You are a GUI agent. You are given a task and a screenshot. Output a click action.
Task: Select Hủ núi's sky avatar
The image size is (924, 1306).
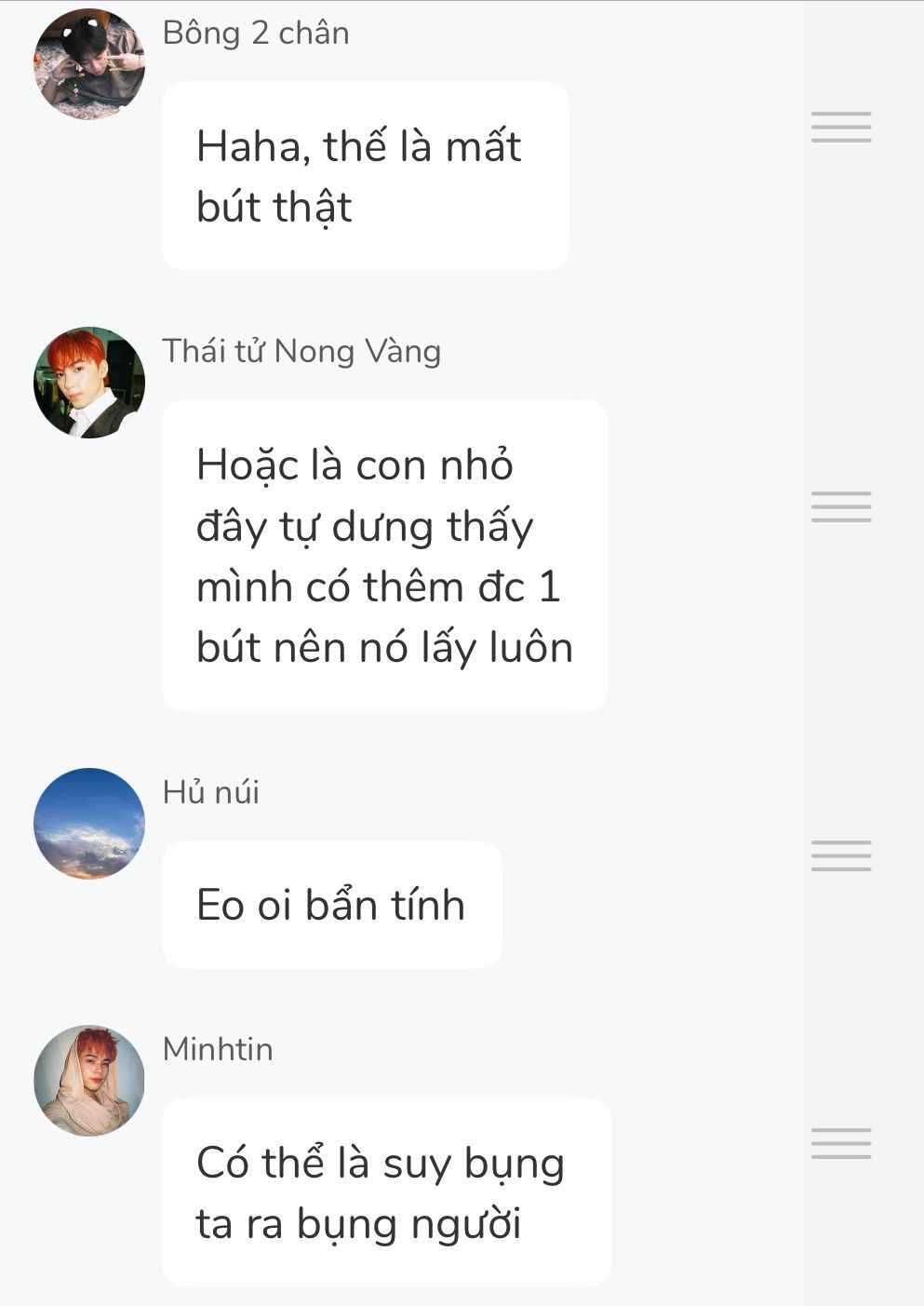coord(89,824)
